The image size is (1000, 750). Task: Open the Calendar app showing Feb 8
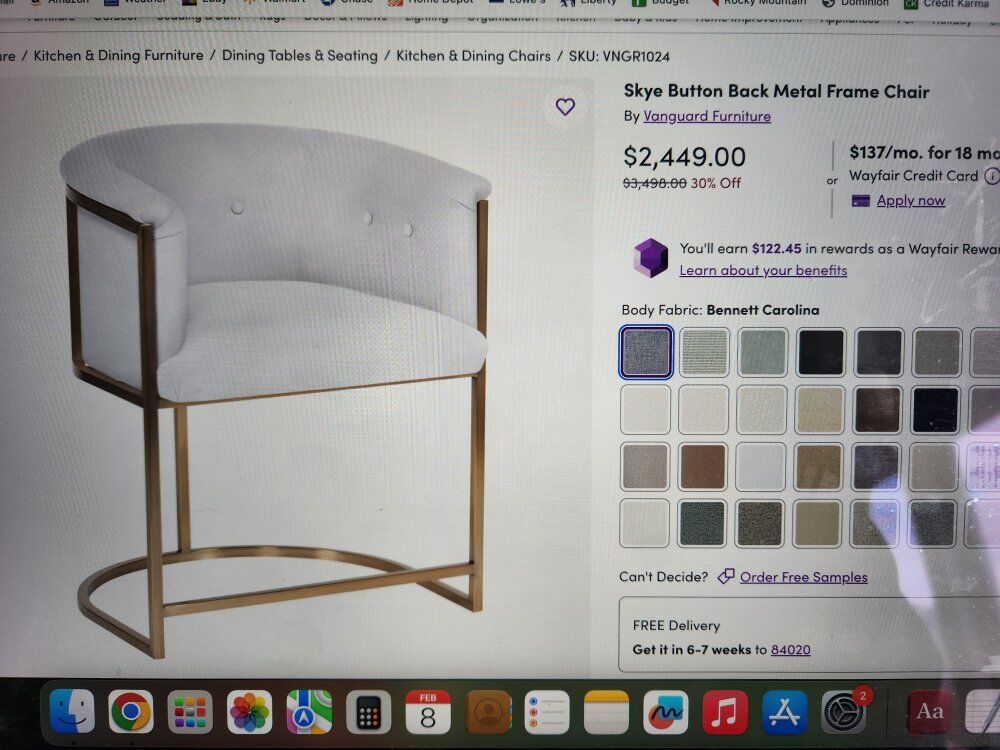click(428, 712)
